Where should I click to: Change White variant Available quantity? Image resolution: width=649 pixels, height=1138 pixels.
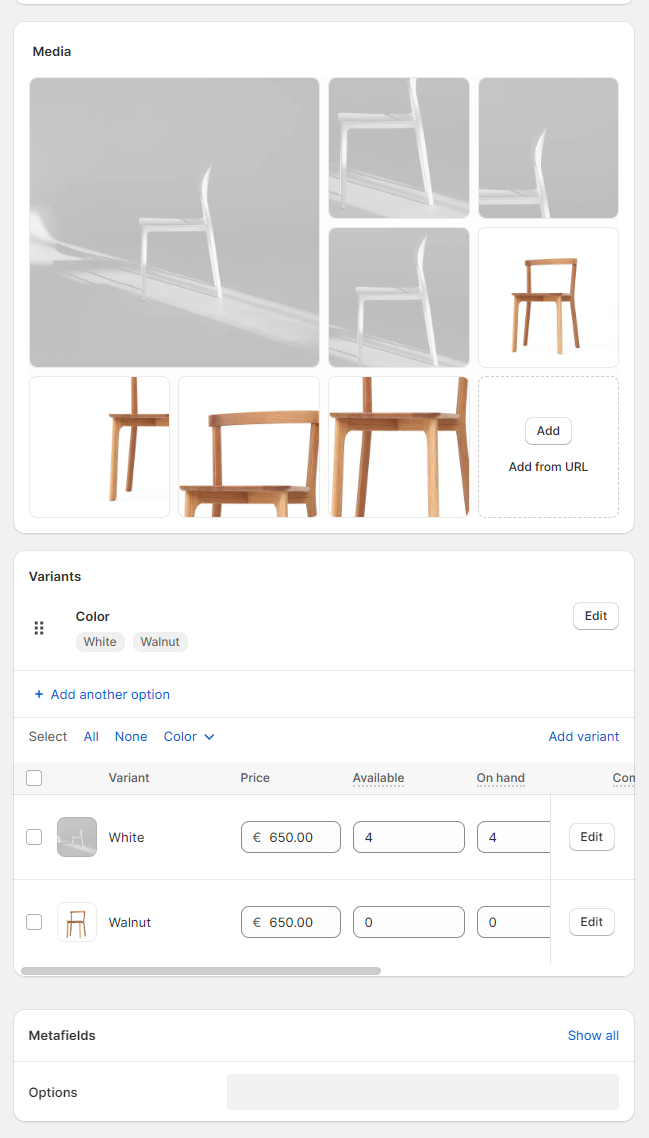tap(408, 837)
